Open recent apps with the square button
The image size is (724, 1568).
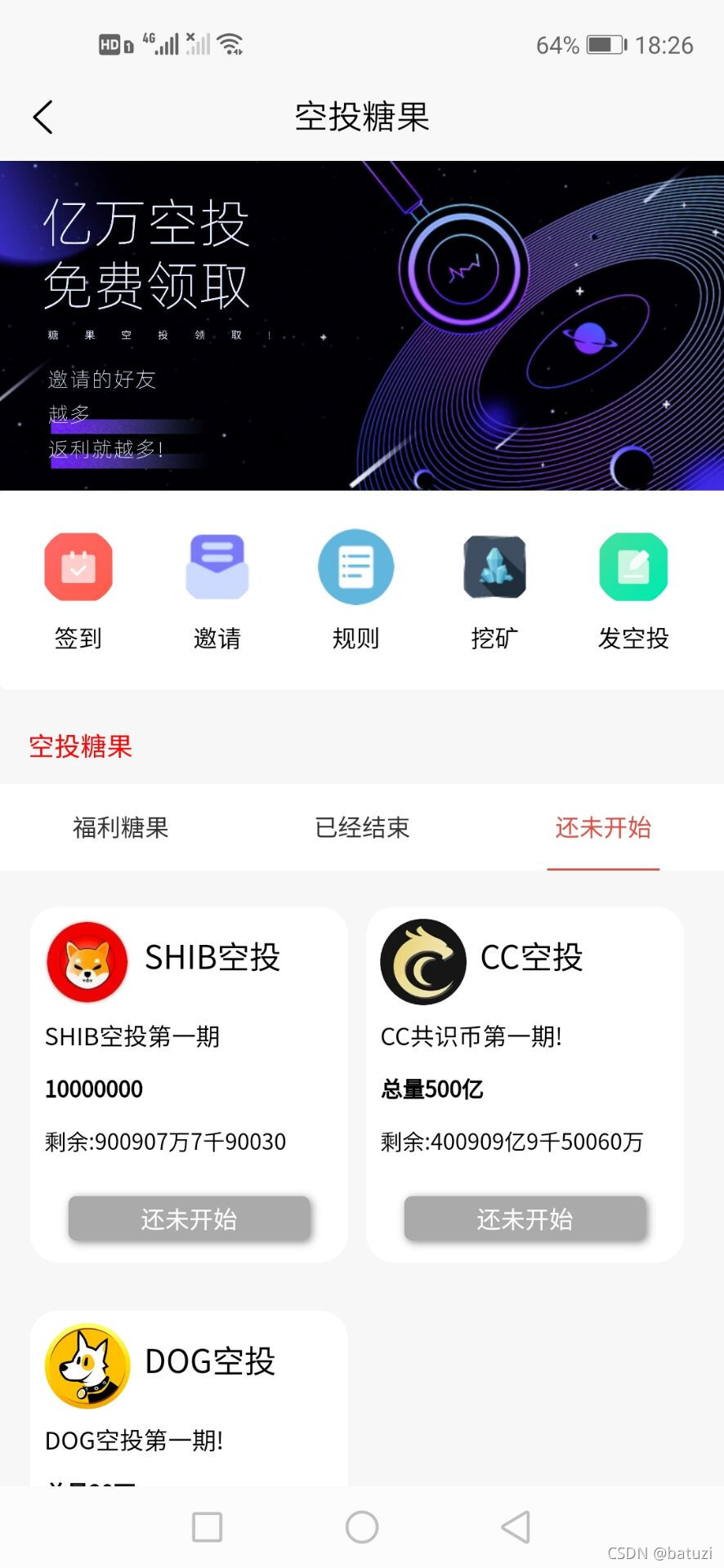point(207,1526)
